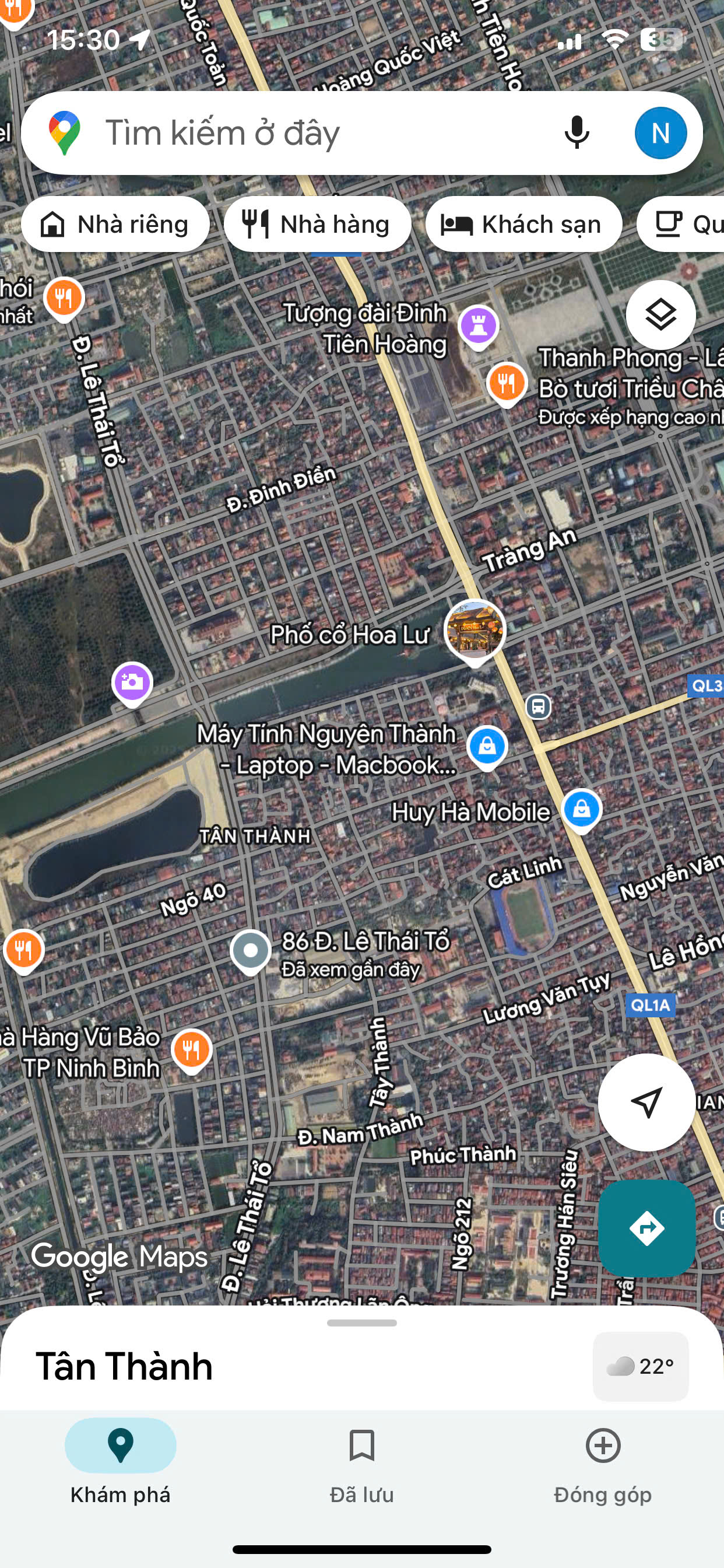
Task: Filter map by Nhà hàng
Action: pos(317,224)
